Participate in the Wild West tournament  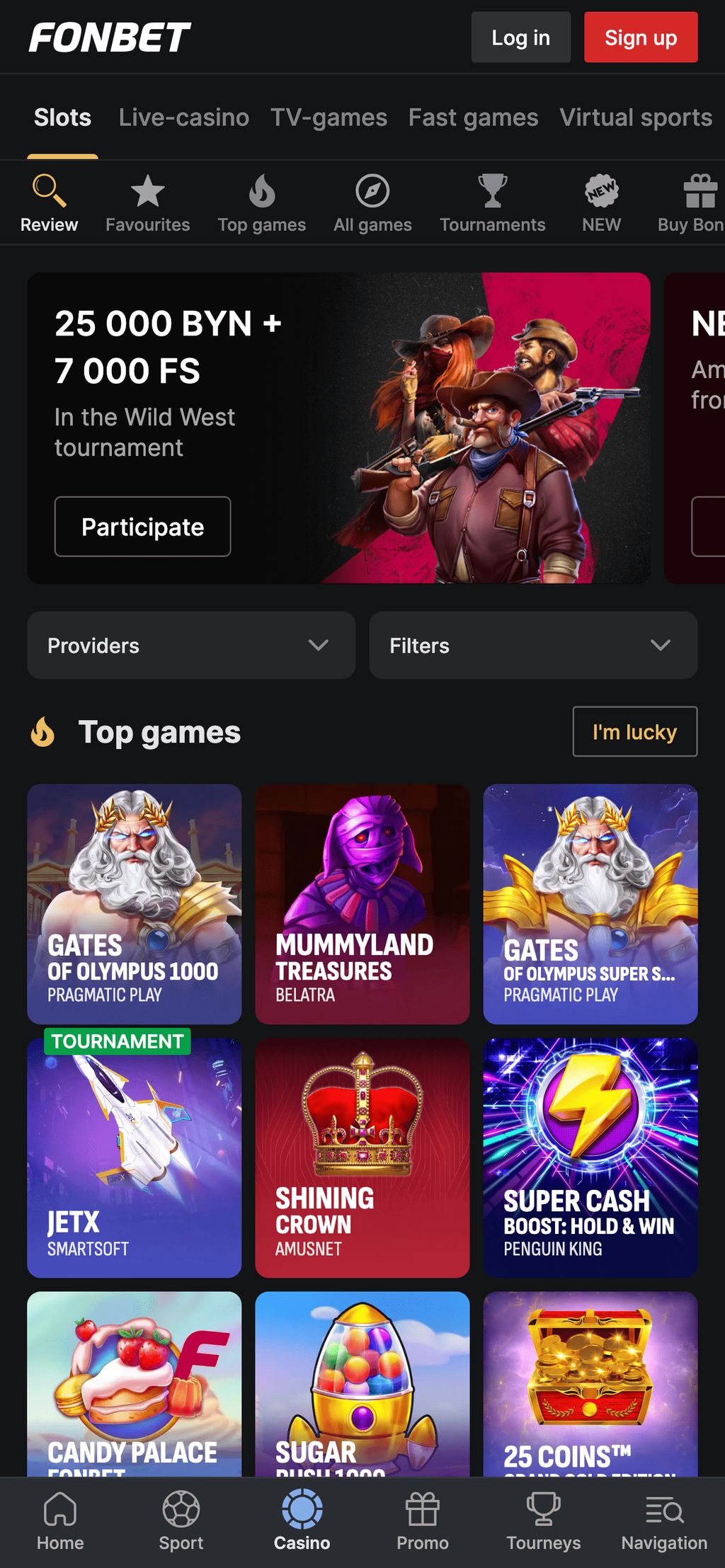[x=142, y=527]
